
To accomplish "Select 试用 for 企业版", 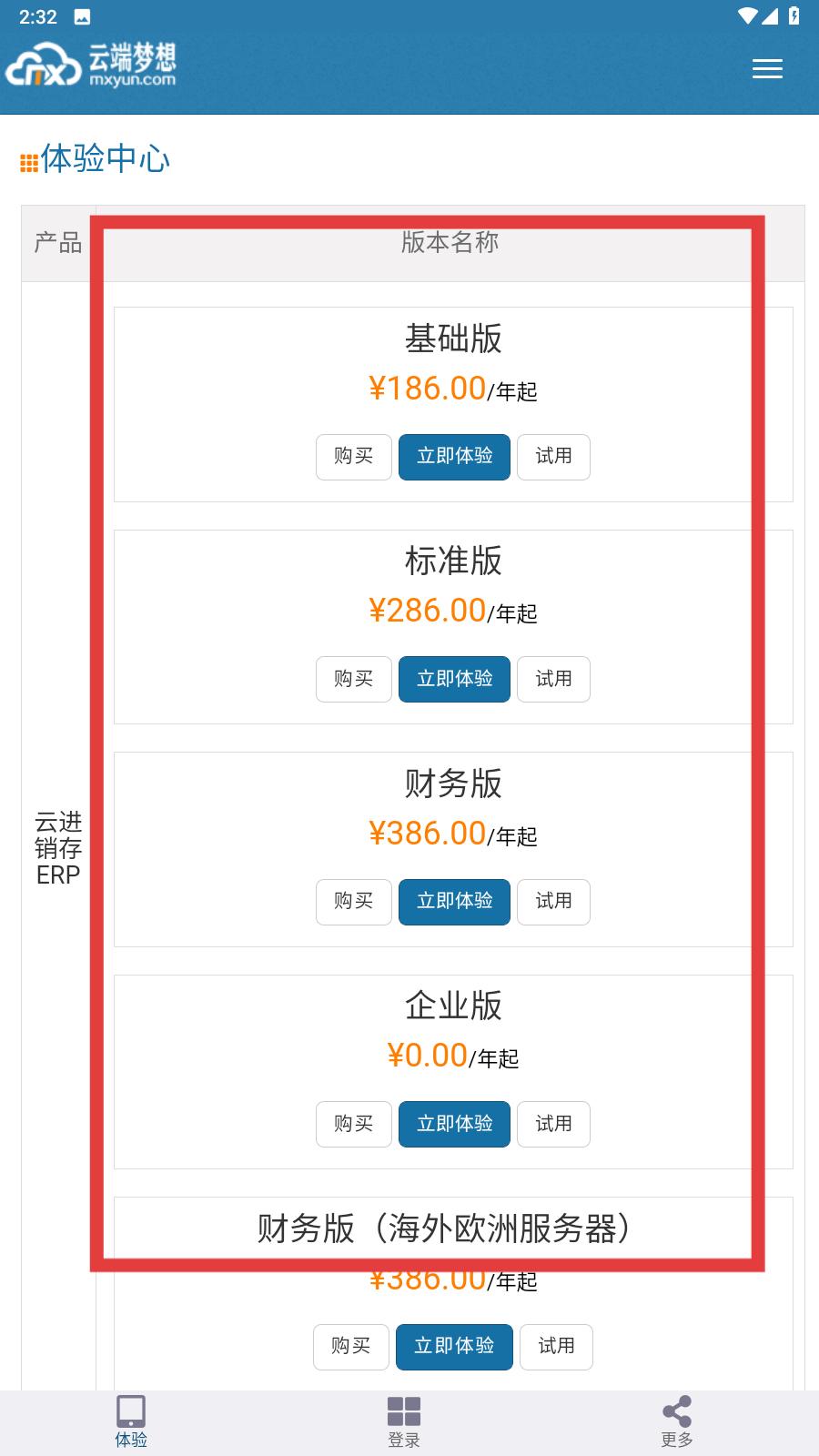I will (553, 1124).
